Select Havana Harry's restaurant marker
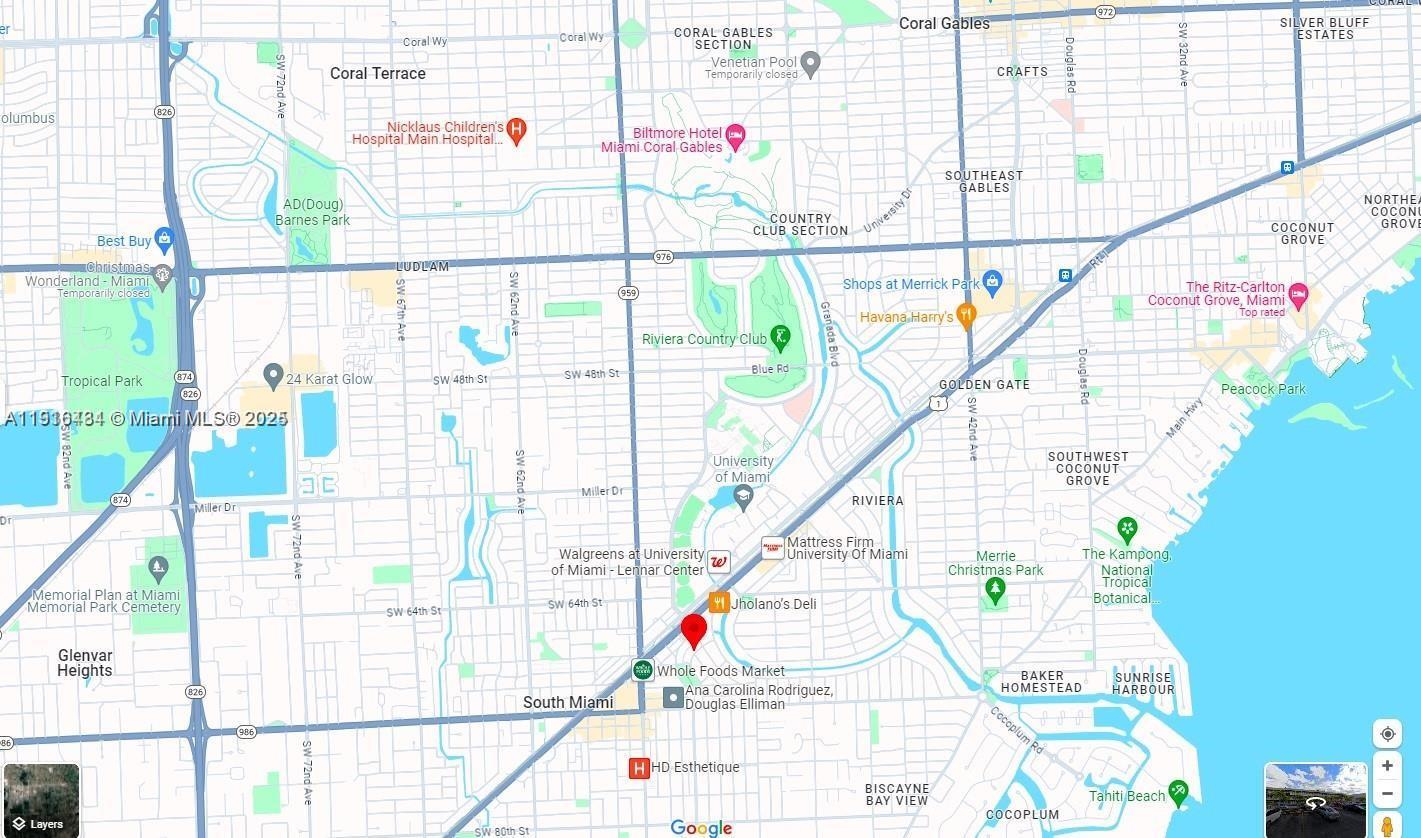1421x838 pixels. 966,316
